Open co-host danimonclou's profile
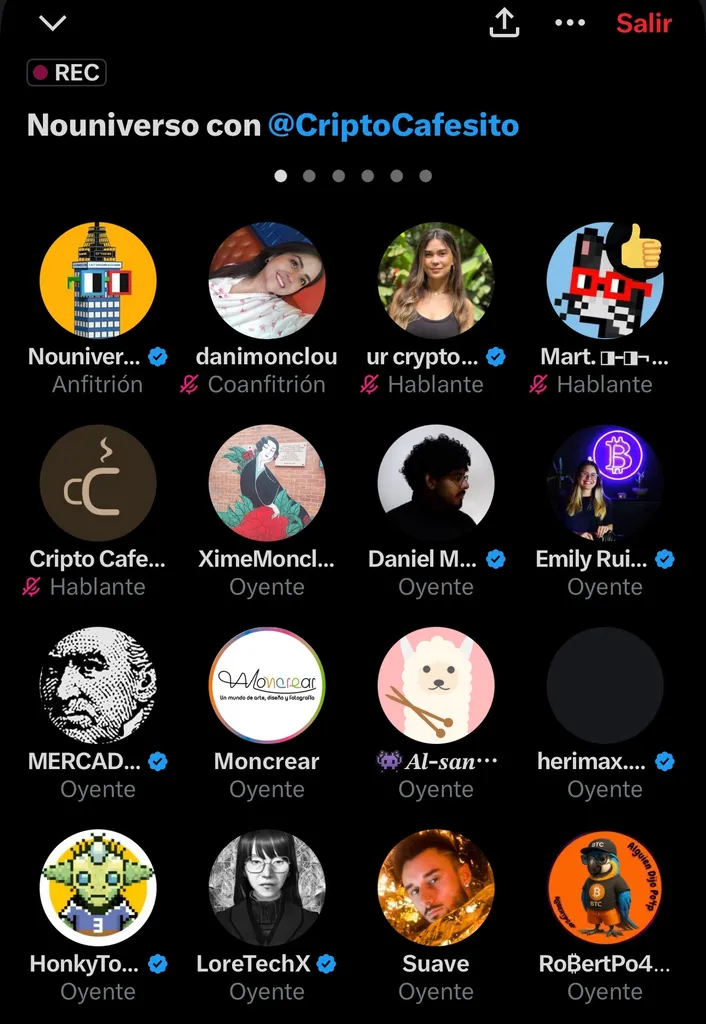 [267, 281]
